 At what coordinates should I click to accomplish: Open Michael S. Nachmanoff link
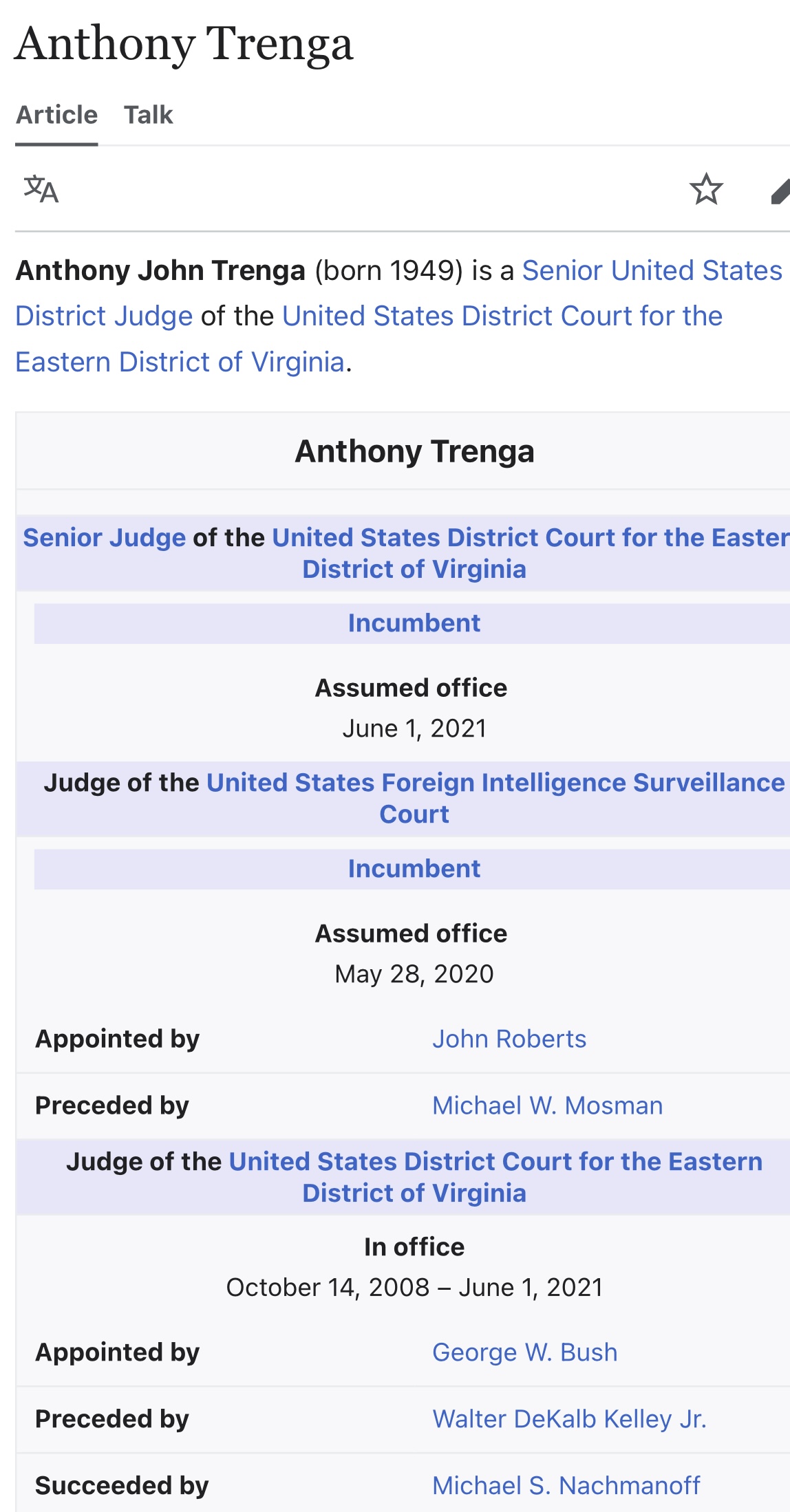coord(566,1486)
